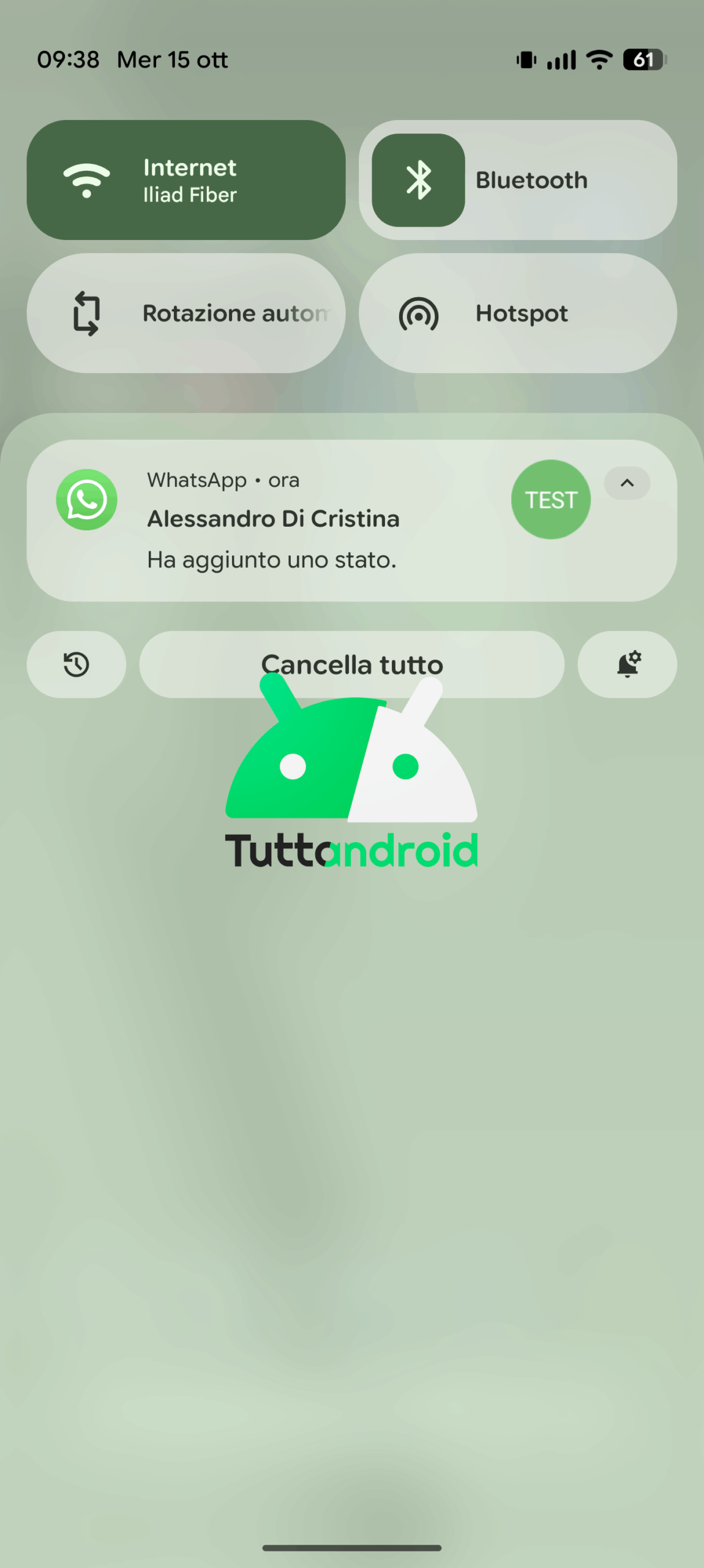Toggle Rotazione automatica tile

(185, 314)
